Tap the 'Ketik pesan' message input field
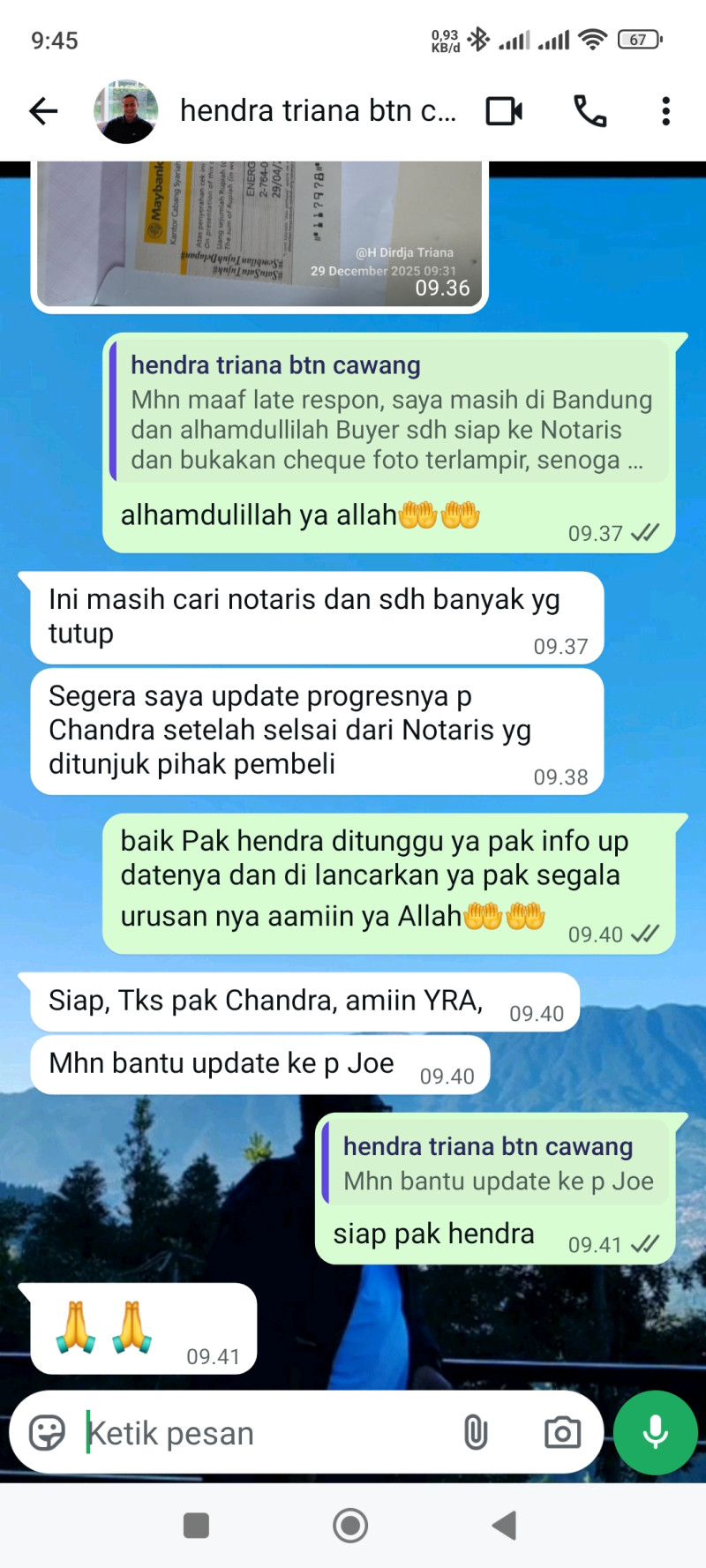Image resolution: width=706 pixels, height=1568 pixels. pos(221,1433)
